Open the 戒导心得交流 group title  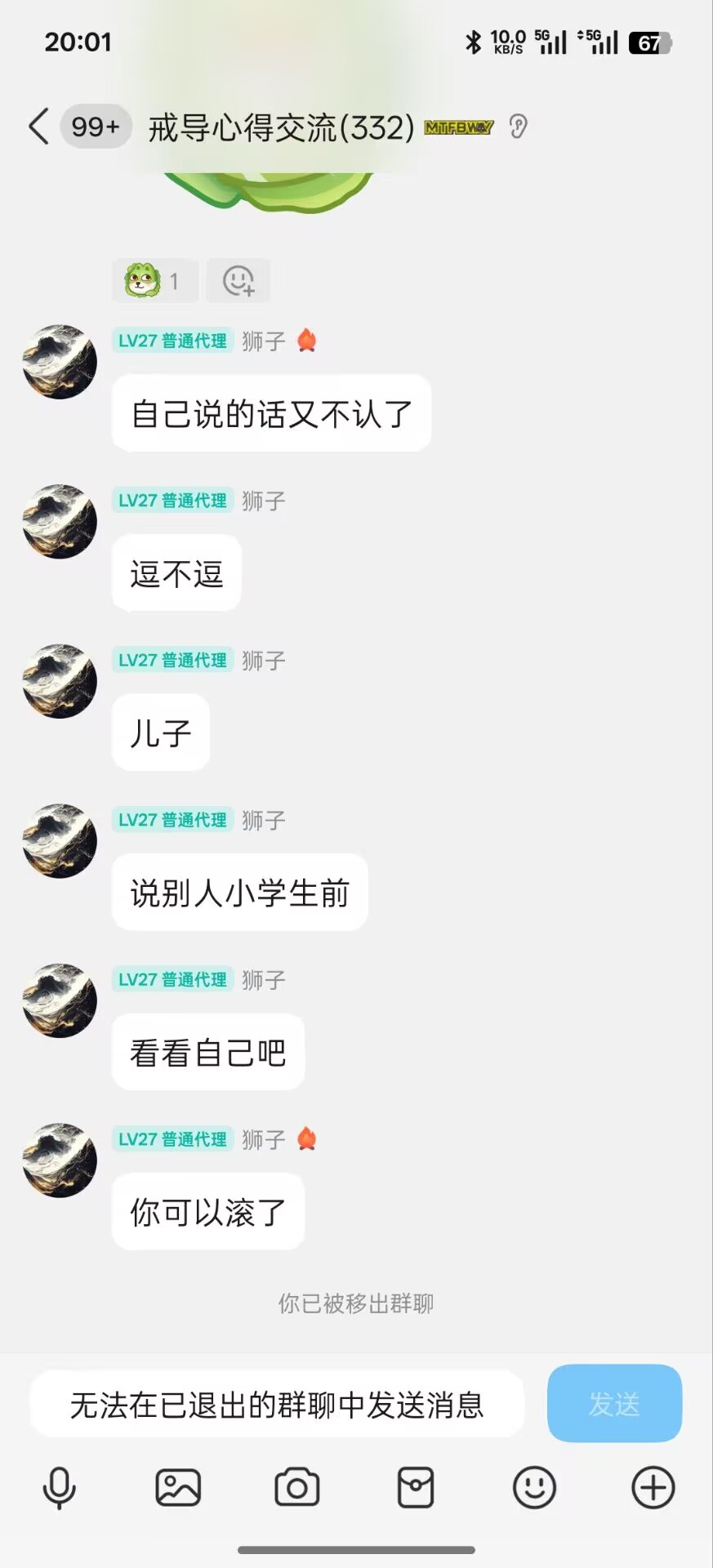point(281,127)
